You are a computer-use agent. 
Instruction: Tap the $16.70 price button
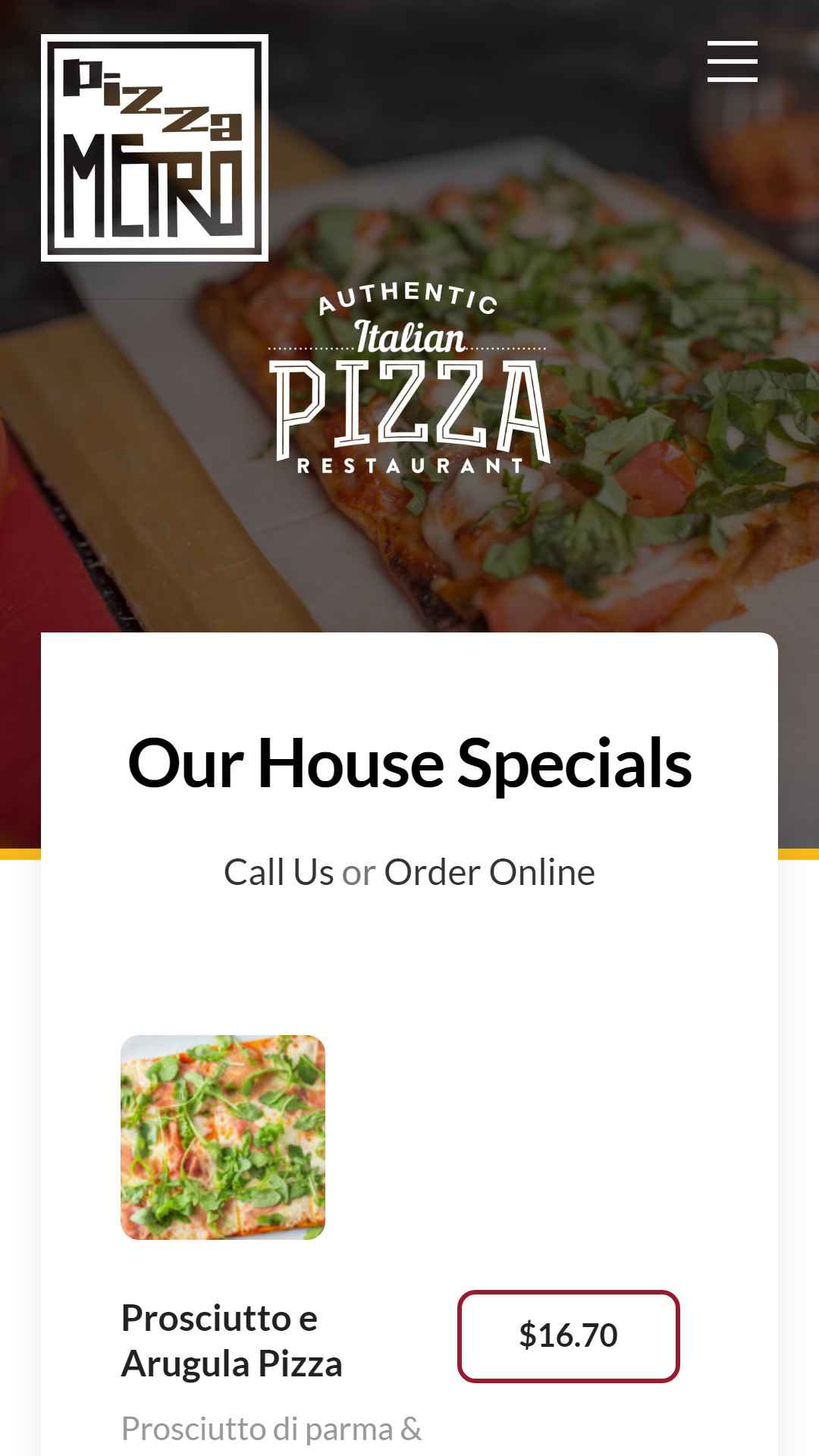(x=568, y=1335)
